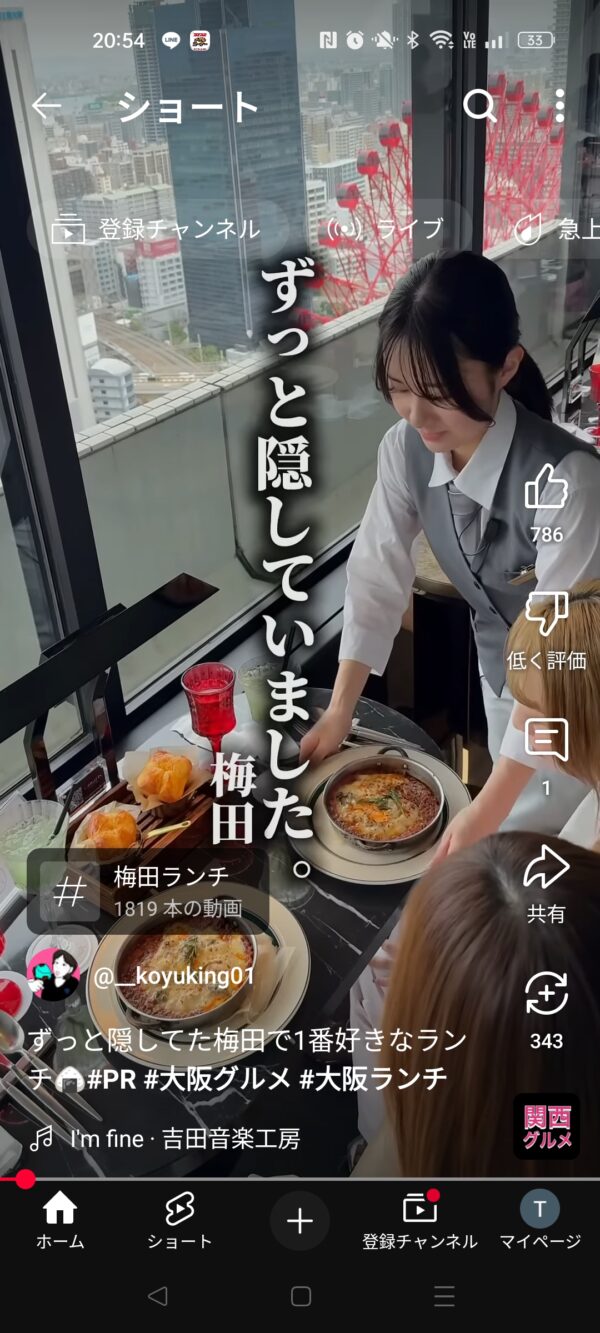Image resolution: width=600 pixels, height=1333 pixels.
Task: Go back using the top-left arrow
Action: [x=46, y=107]
